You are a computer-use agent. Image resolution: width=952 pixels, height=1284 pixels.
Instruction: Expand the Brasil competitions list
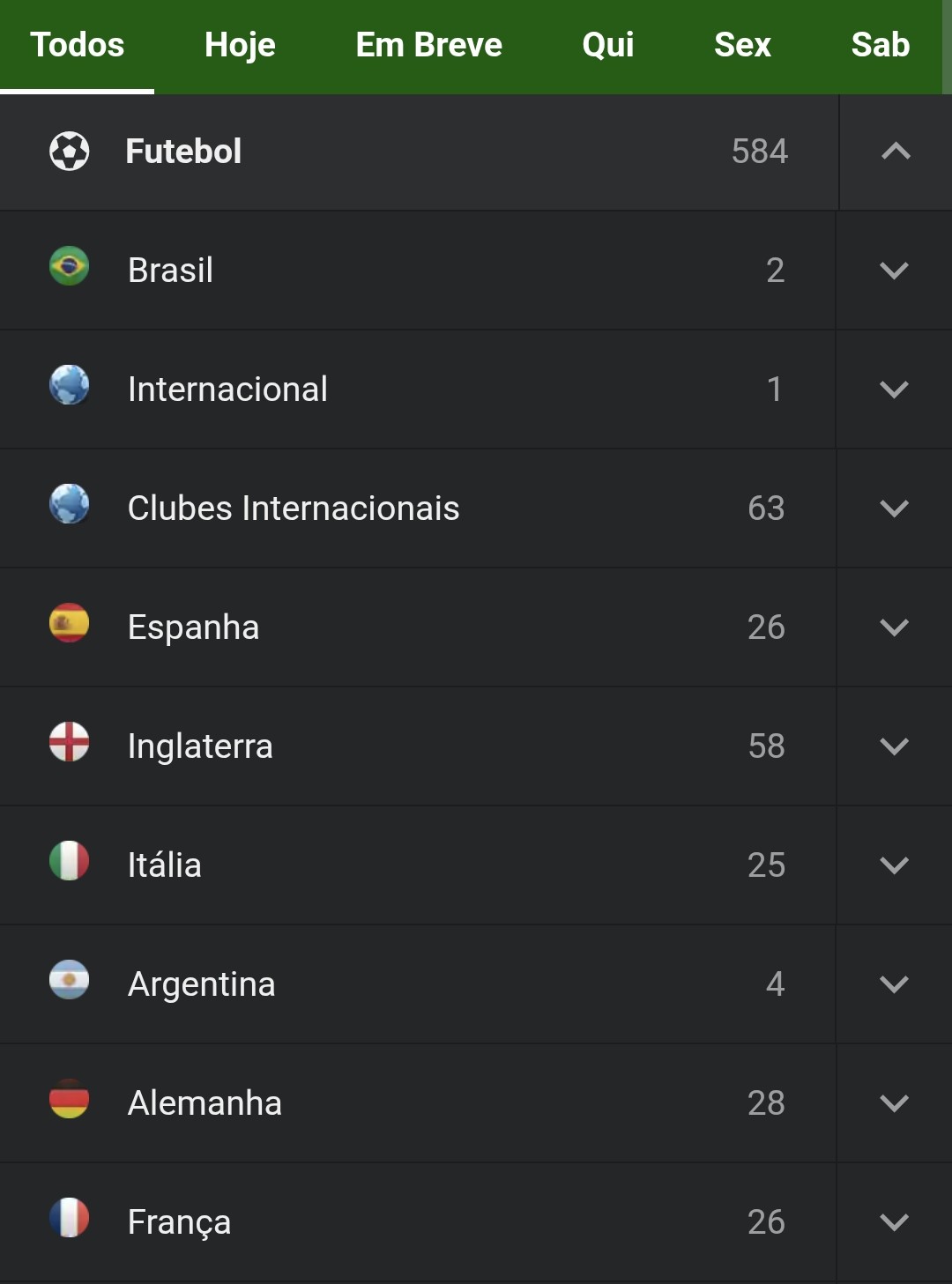(x=896, y=270)
